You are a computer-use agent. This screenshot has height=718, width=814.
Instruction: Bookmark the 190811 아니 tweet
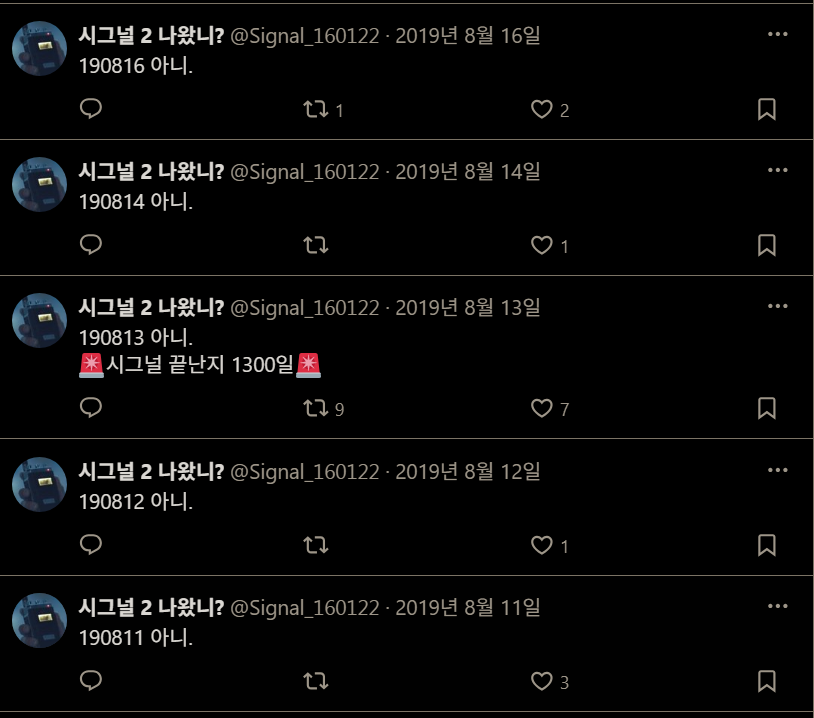pyautogui.click(x=767, y=682)
